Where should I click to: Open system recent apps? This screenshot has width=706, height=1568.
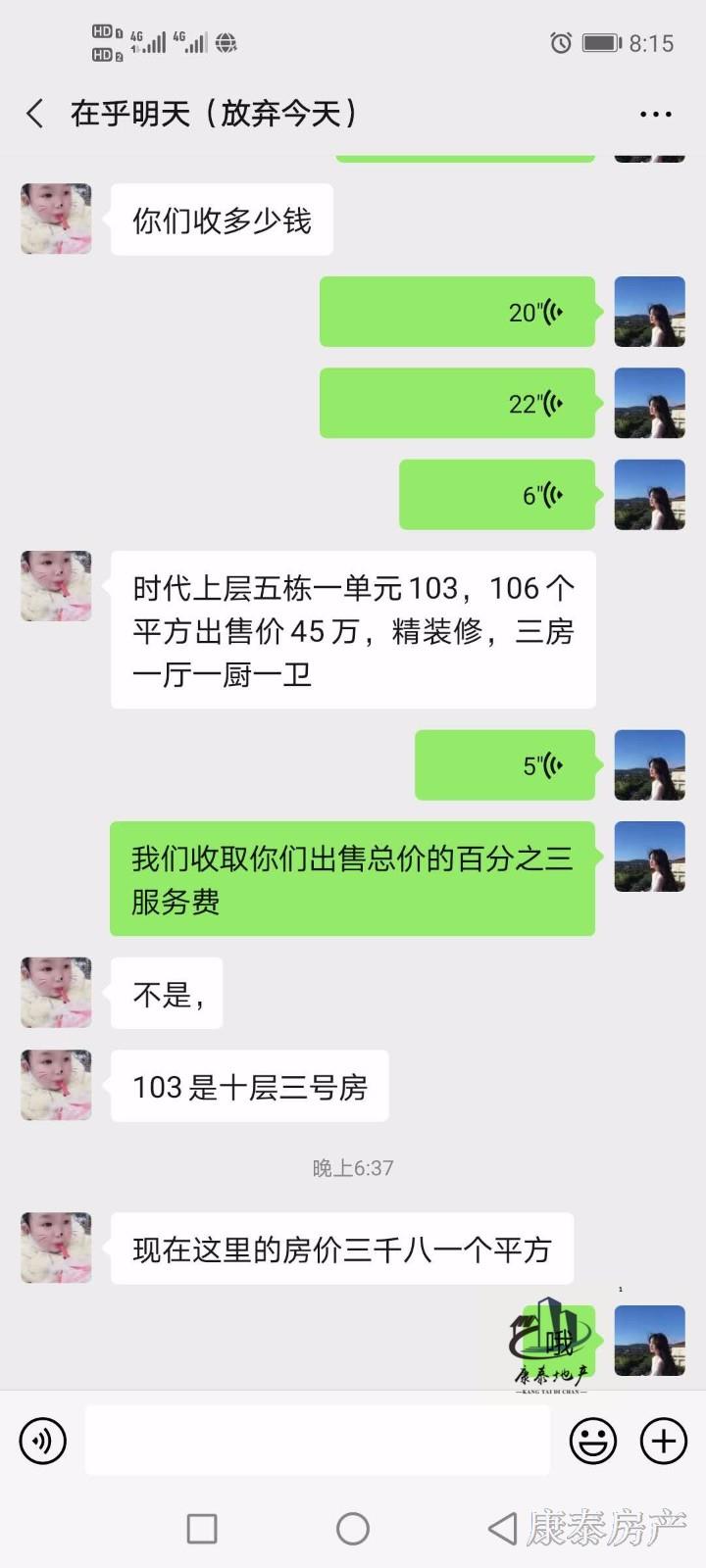coord(202,1528)
